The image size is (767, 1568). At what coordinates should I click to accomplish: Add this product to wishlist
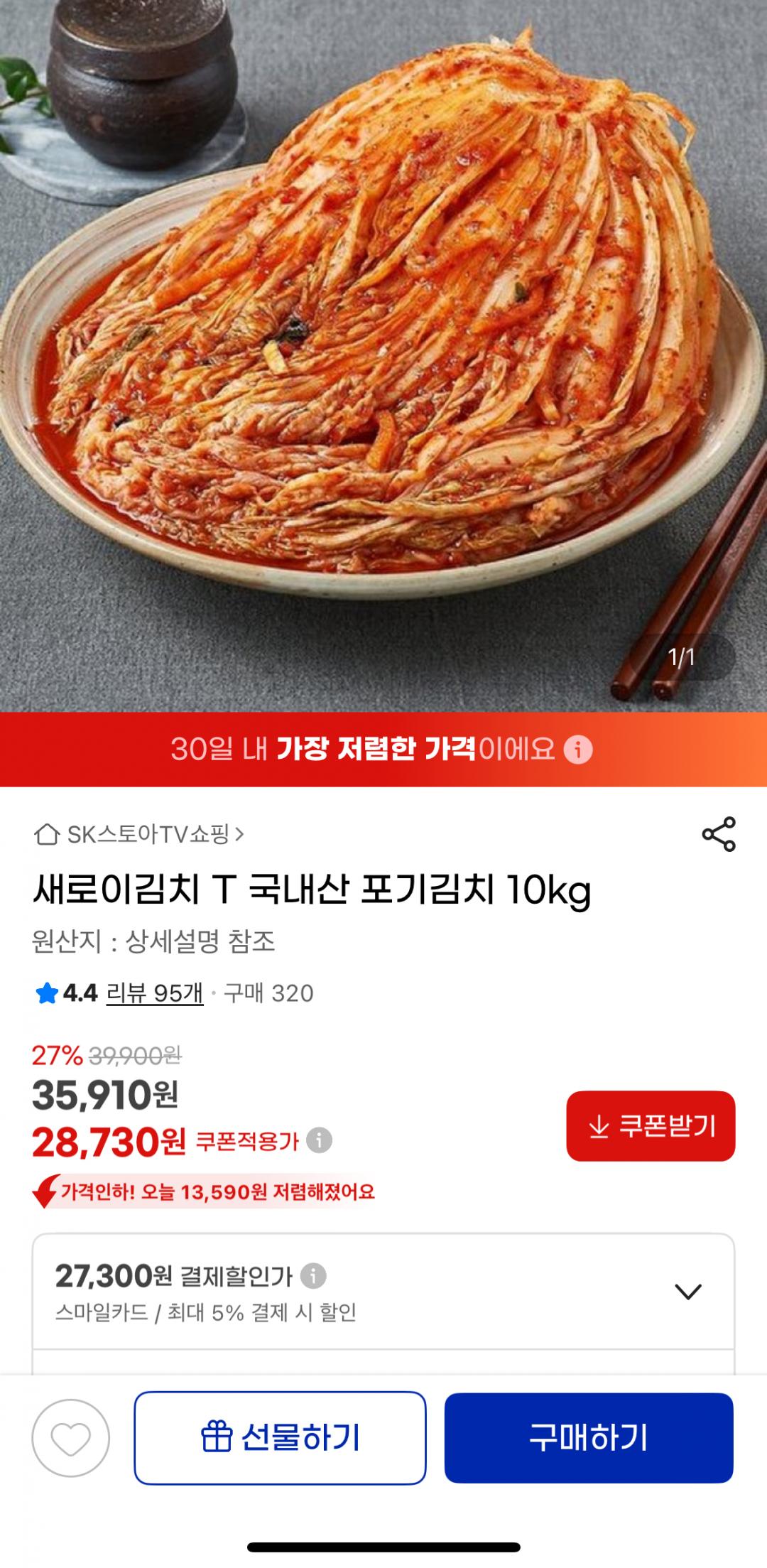tap(71, 1439)
